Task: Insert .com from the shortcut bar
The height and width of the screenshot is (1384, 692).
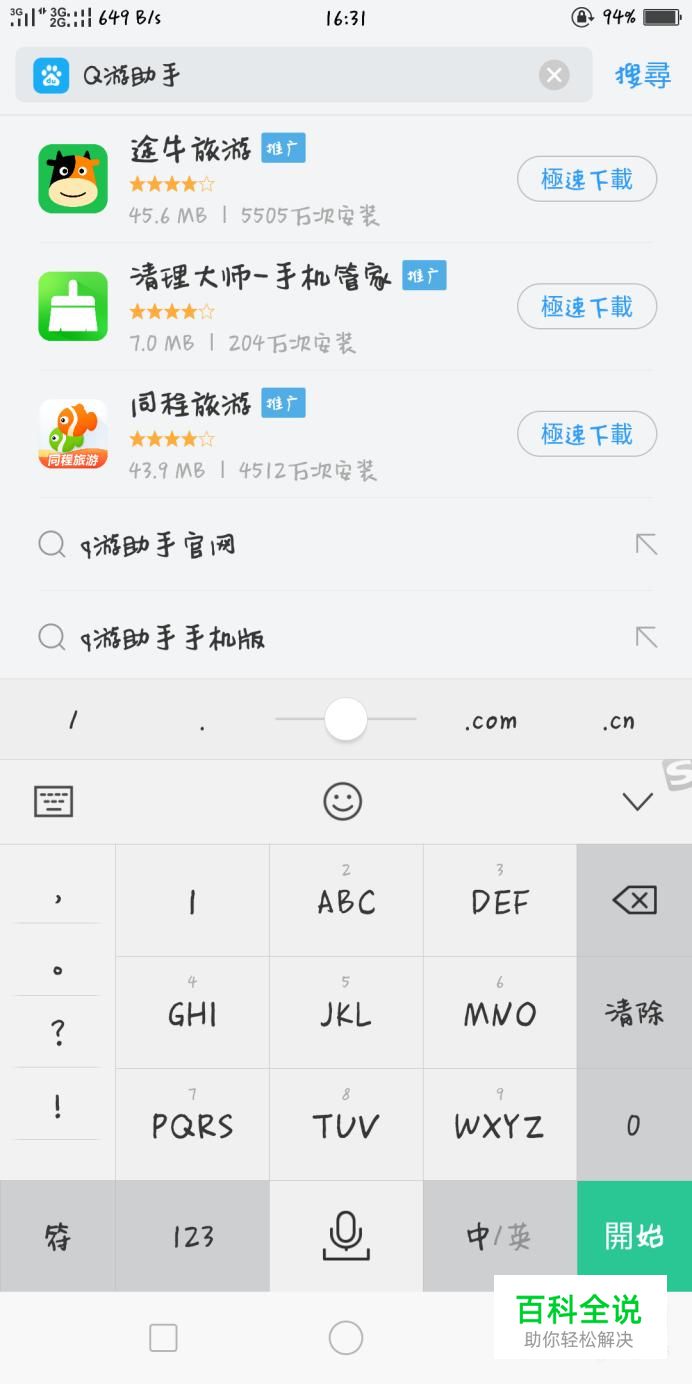Action: [x=490, y=721]
